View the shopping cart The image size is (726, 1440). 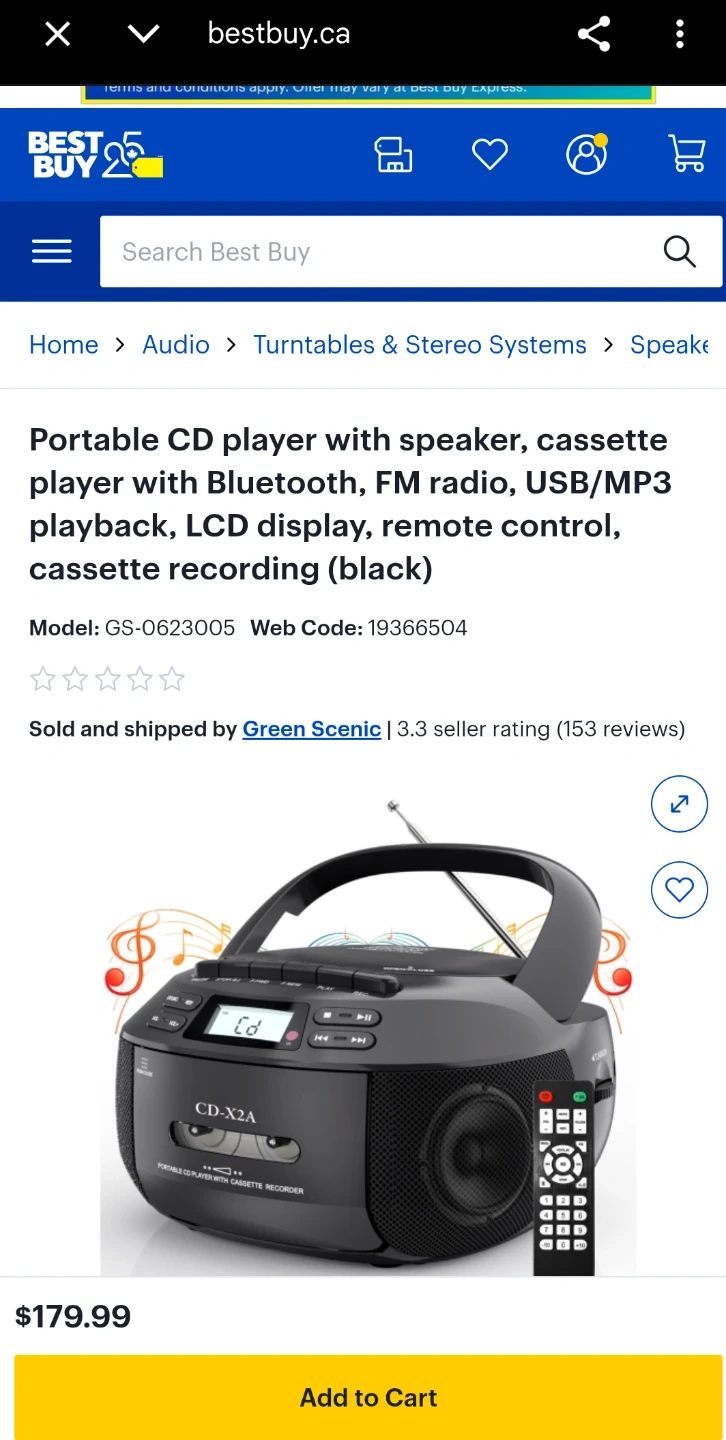687,155
